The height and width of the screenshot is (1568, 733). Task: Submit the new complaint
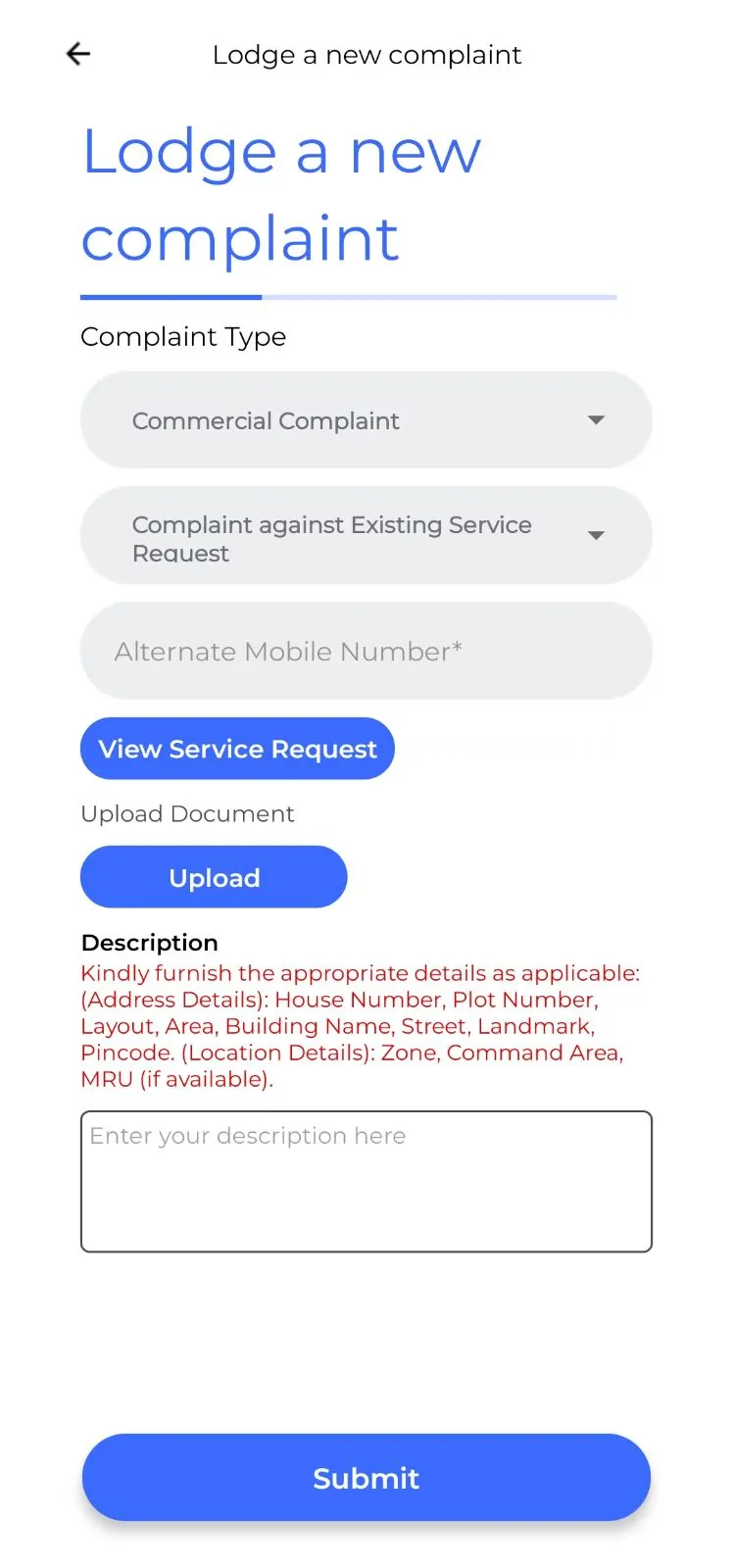pos(366,1478)
